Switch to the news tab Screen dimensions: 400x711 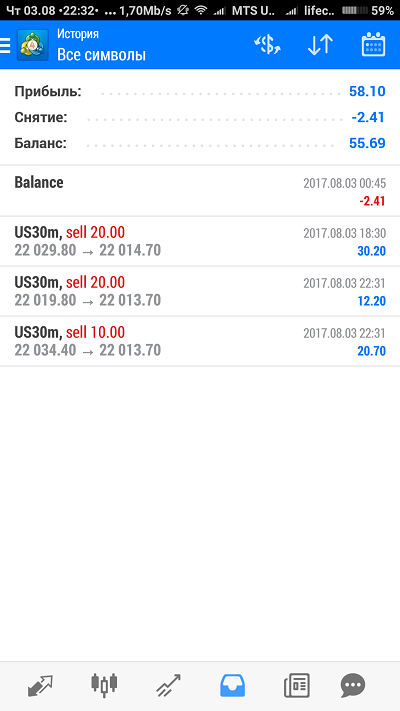[x=297, y=685]
